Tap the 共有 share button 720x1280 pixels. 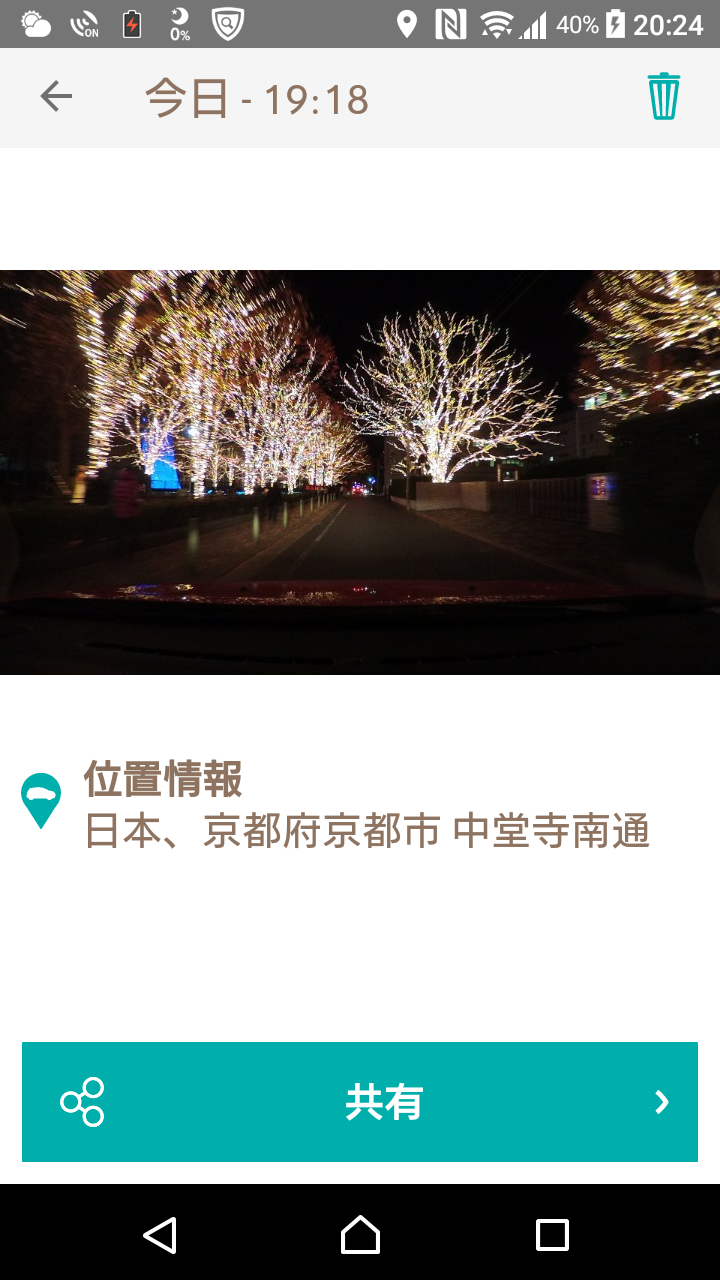coord(360,1101)
